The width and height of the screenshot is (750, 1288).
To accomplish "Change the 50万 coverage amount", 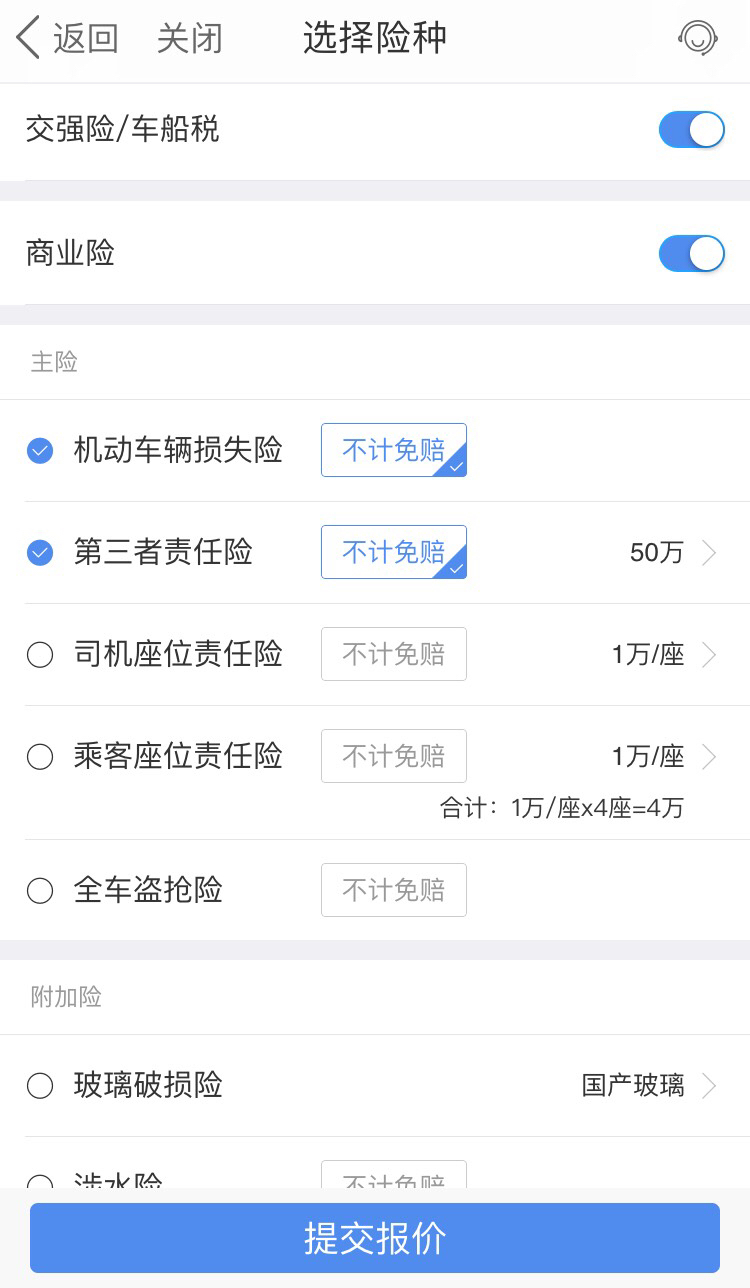I will 672,553.
